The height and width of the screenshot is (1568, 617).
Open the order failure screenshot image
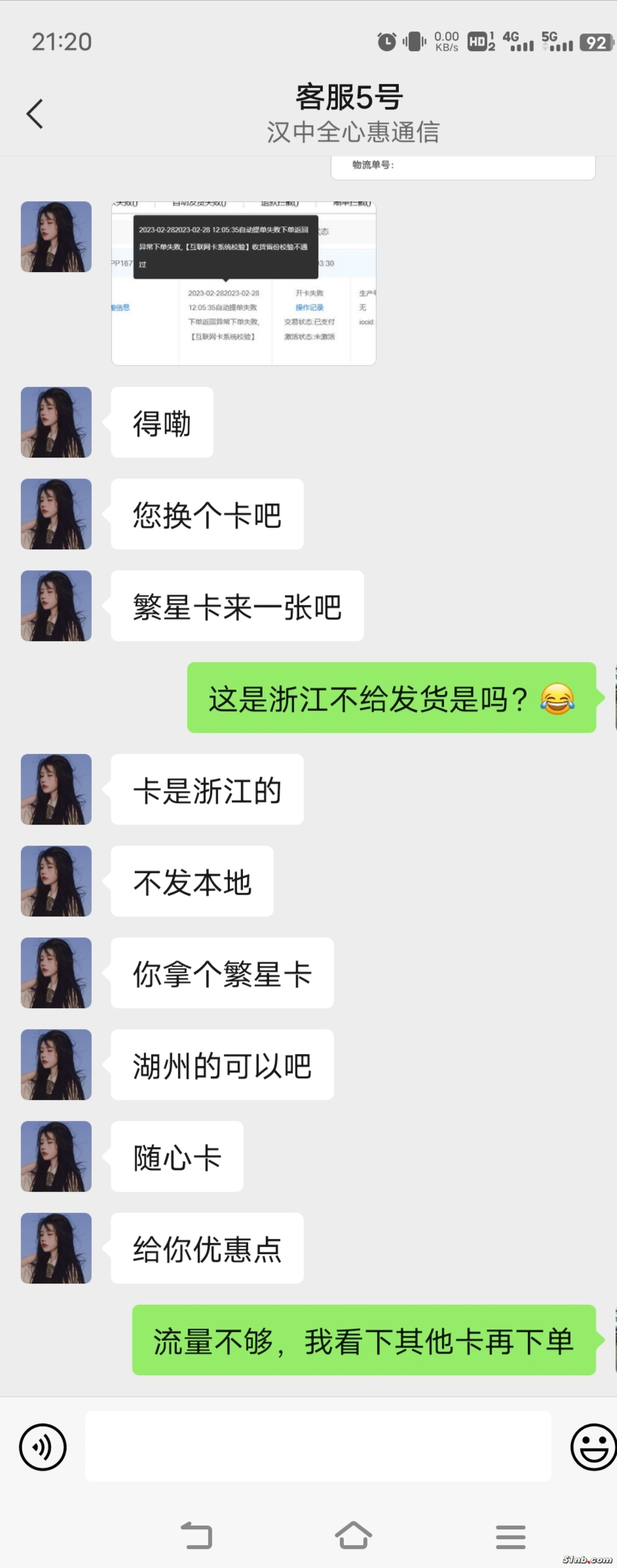(244, 283)
